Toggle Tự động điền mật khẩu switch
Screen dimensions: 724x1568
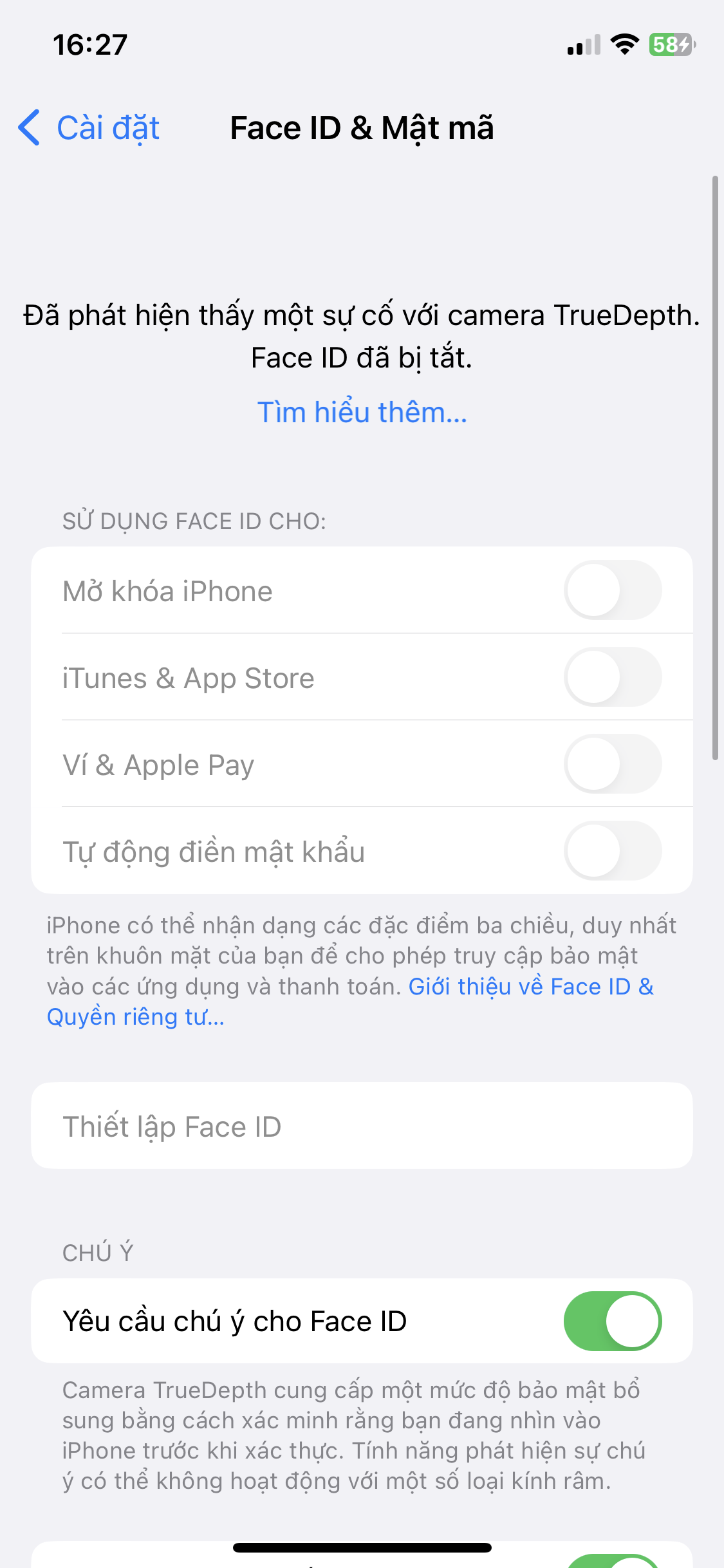[x=613, y=850]
